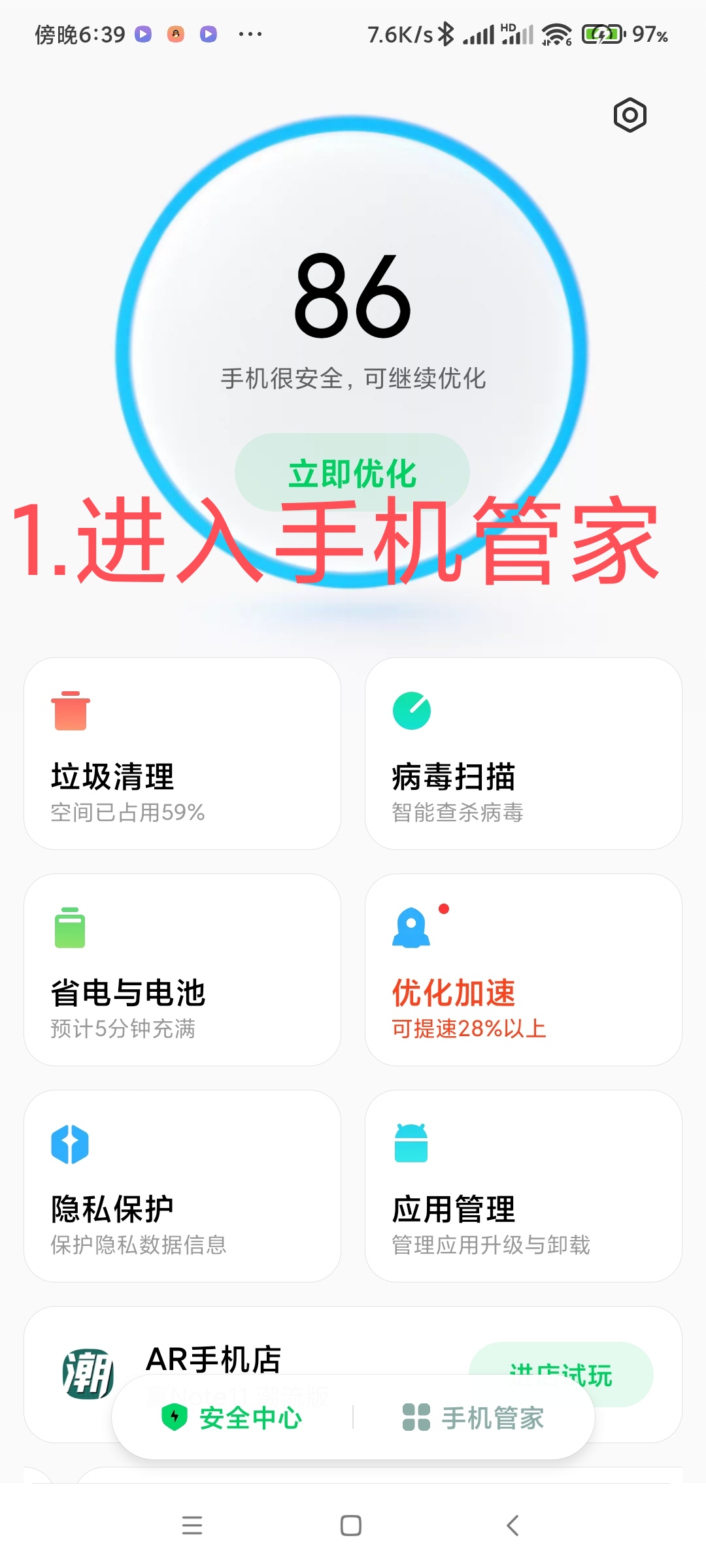Switch to the 手机管家 tab
This screenshot has width=706, height=1568.
point(473,1417)
